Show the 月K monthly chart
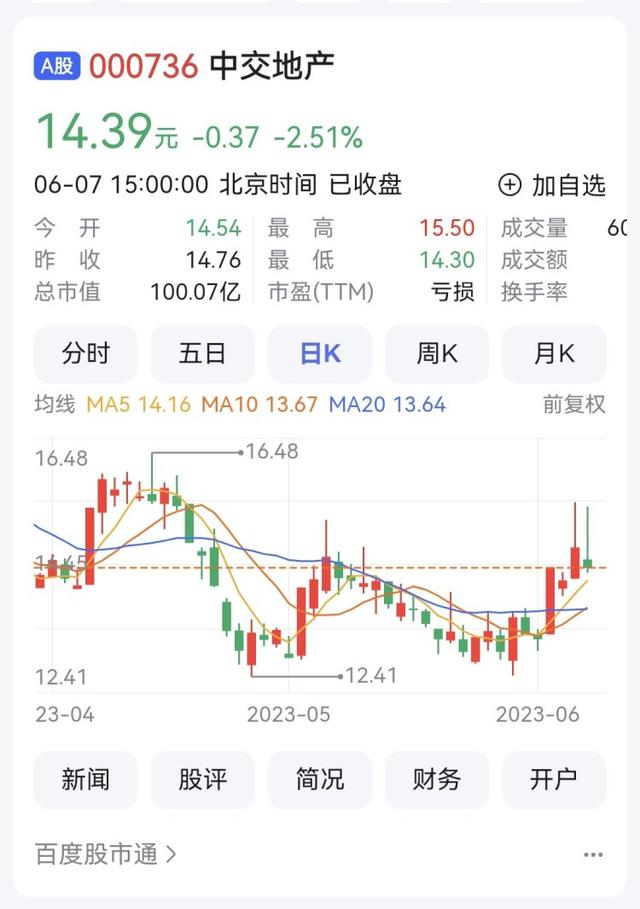The width and height of the screenshot is (640, 909). tap(554, 353)
